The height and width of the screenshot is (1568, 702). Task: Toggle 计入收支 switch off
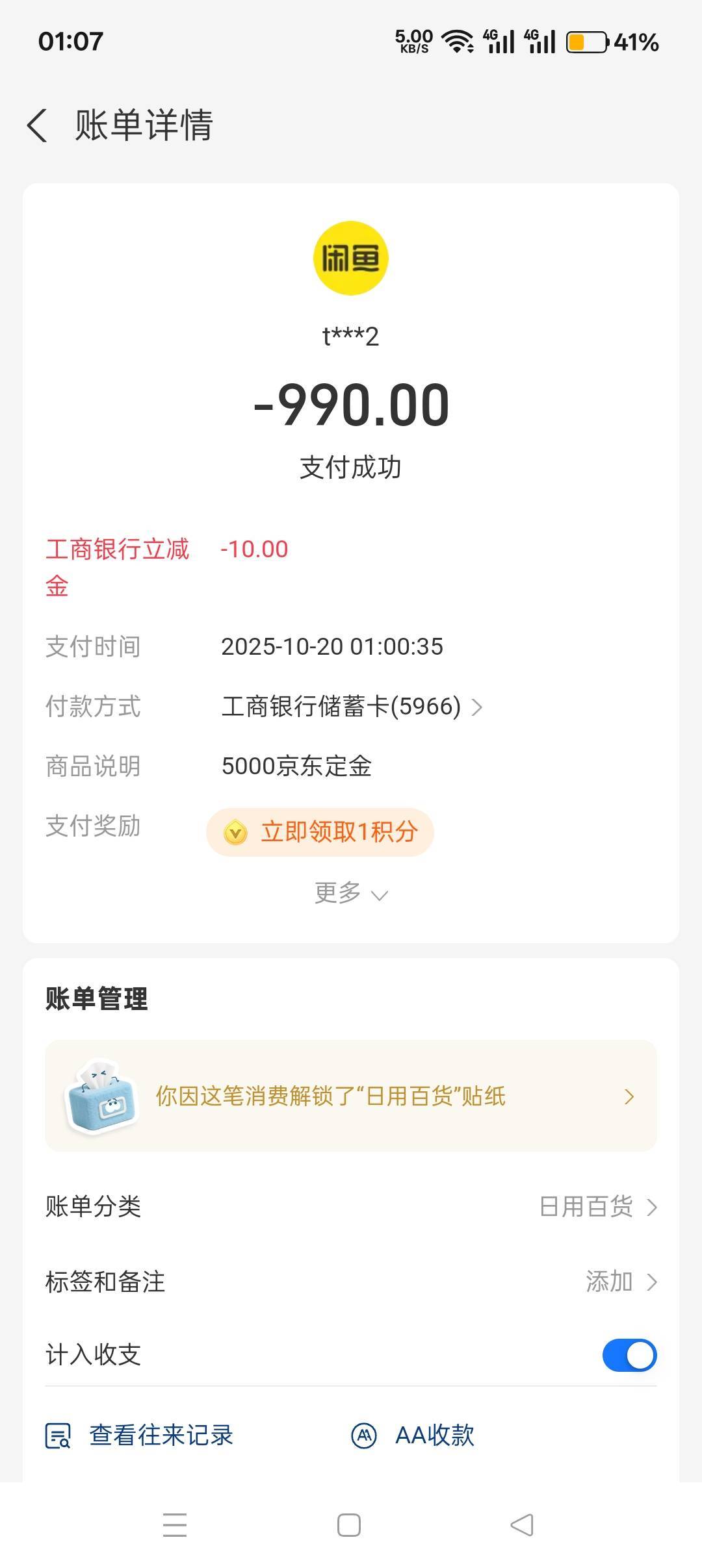[629, 1355]
